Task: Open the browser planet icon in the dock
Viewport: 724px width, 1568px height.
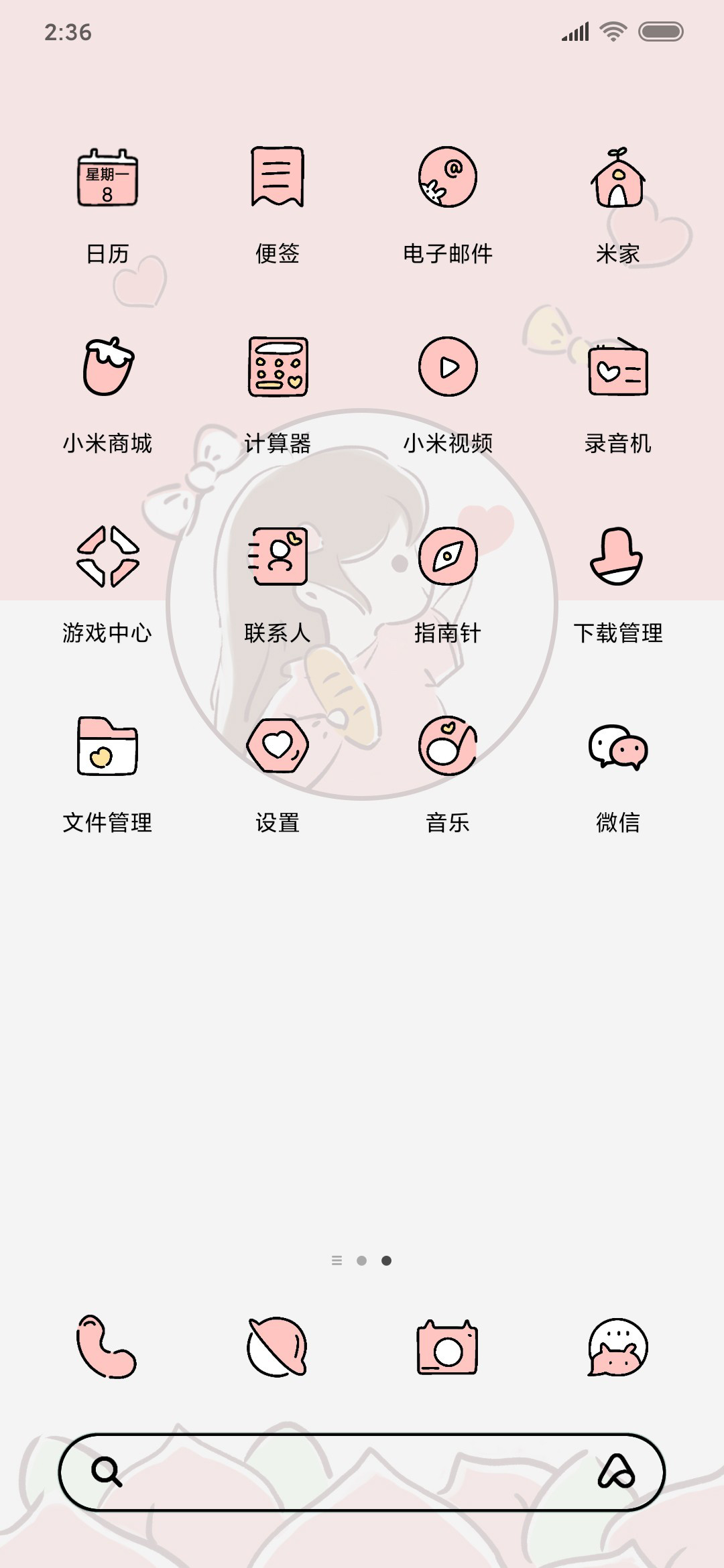Action: tap(278, 1347)
